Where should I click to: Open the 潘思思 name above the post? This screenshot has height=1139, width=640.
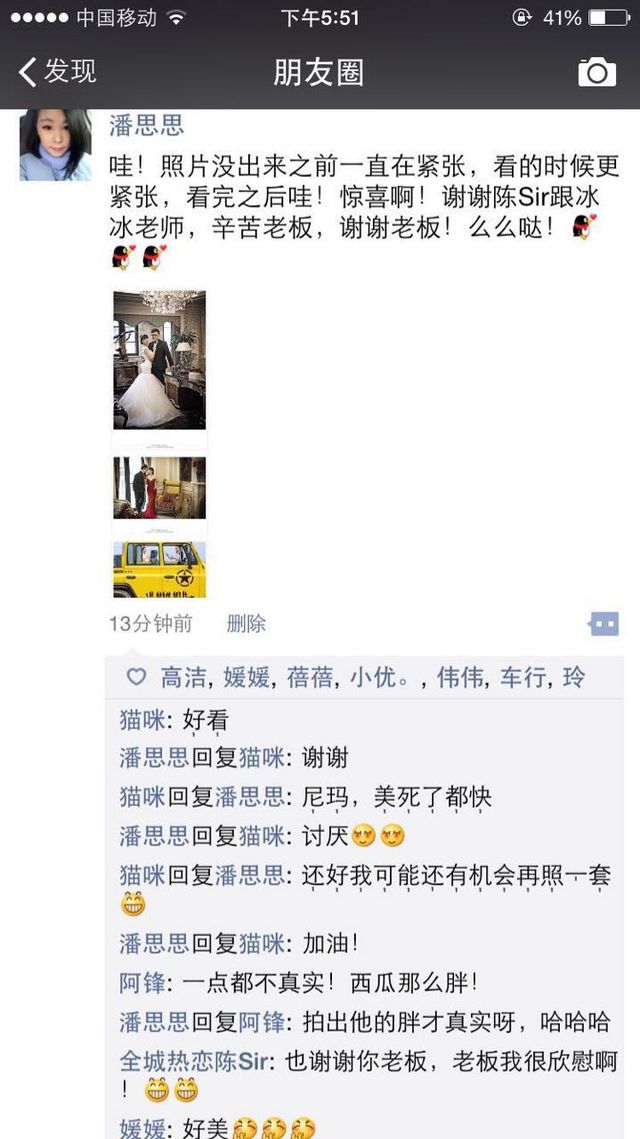tap(146, 125)
